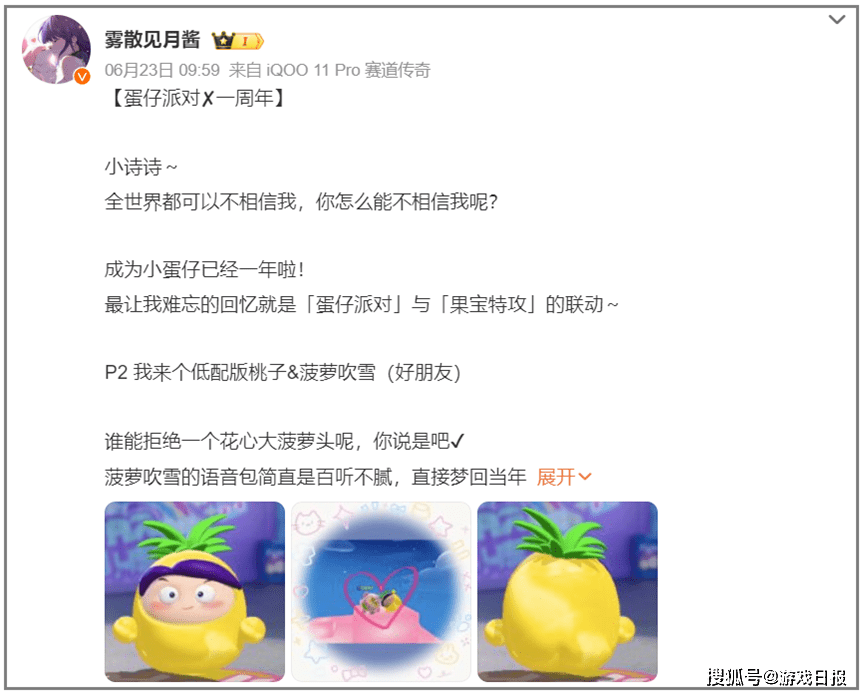Open the post options chevron menu
The height and width of the screenshot is (696, 865).
pyautogui.click(x=837, y=20)
